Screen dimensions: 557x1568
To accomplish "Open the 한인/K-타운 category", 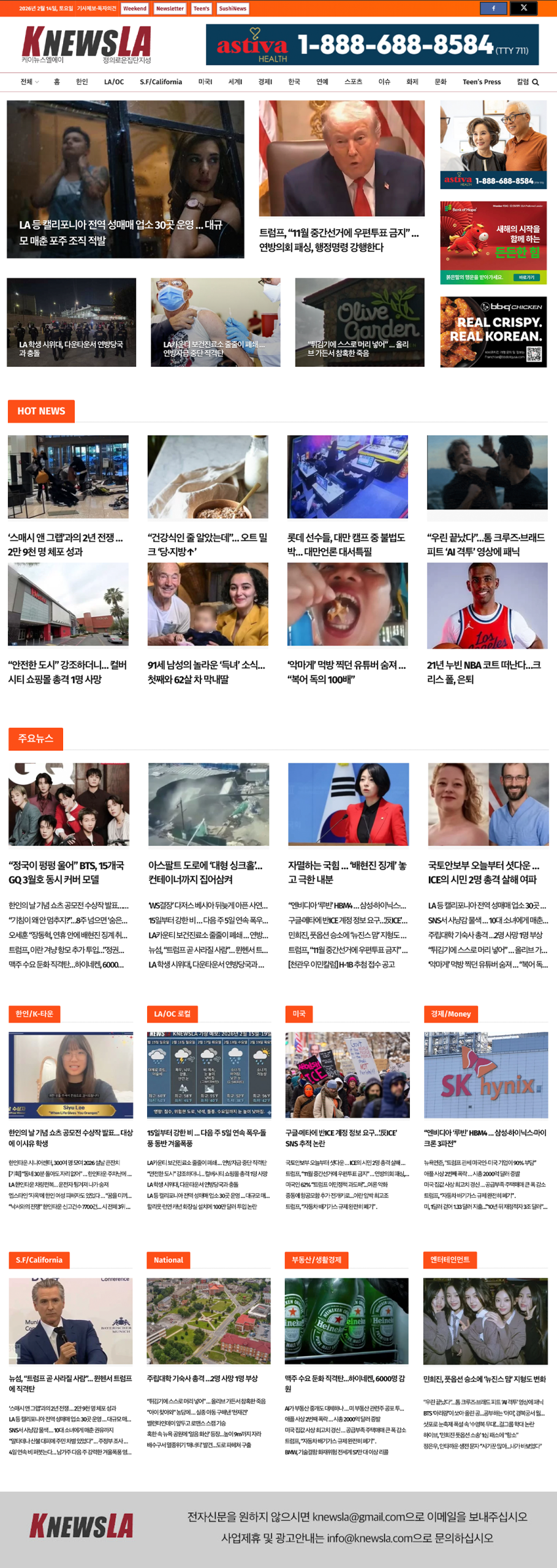I will click(x=34, y=1014).
